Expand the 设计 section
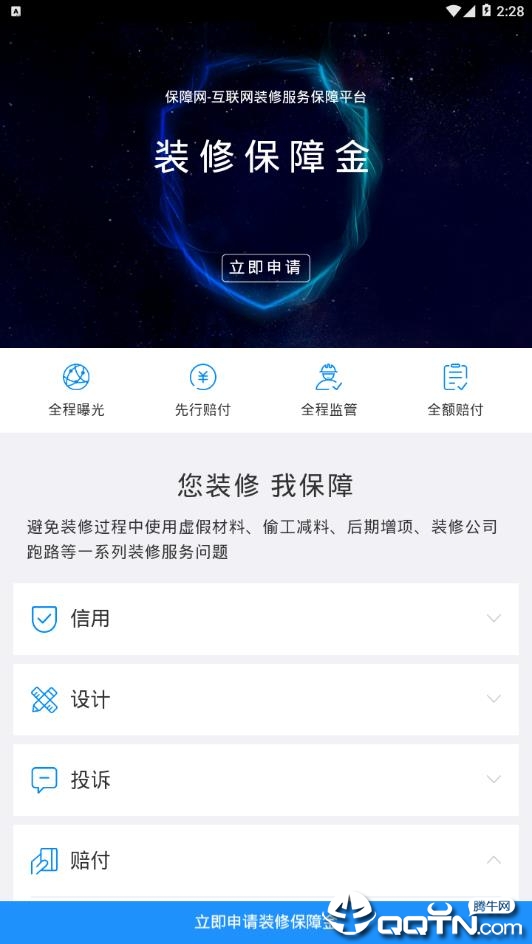Screen dimensions: 532x944 pos(265,699)
